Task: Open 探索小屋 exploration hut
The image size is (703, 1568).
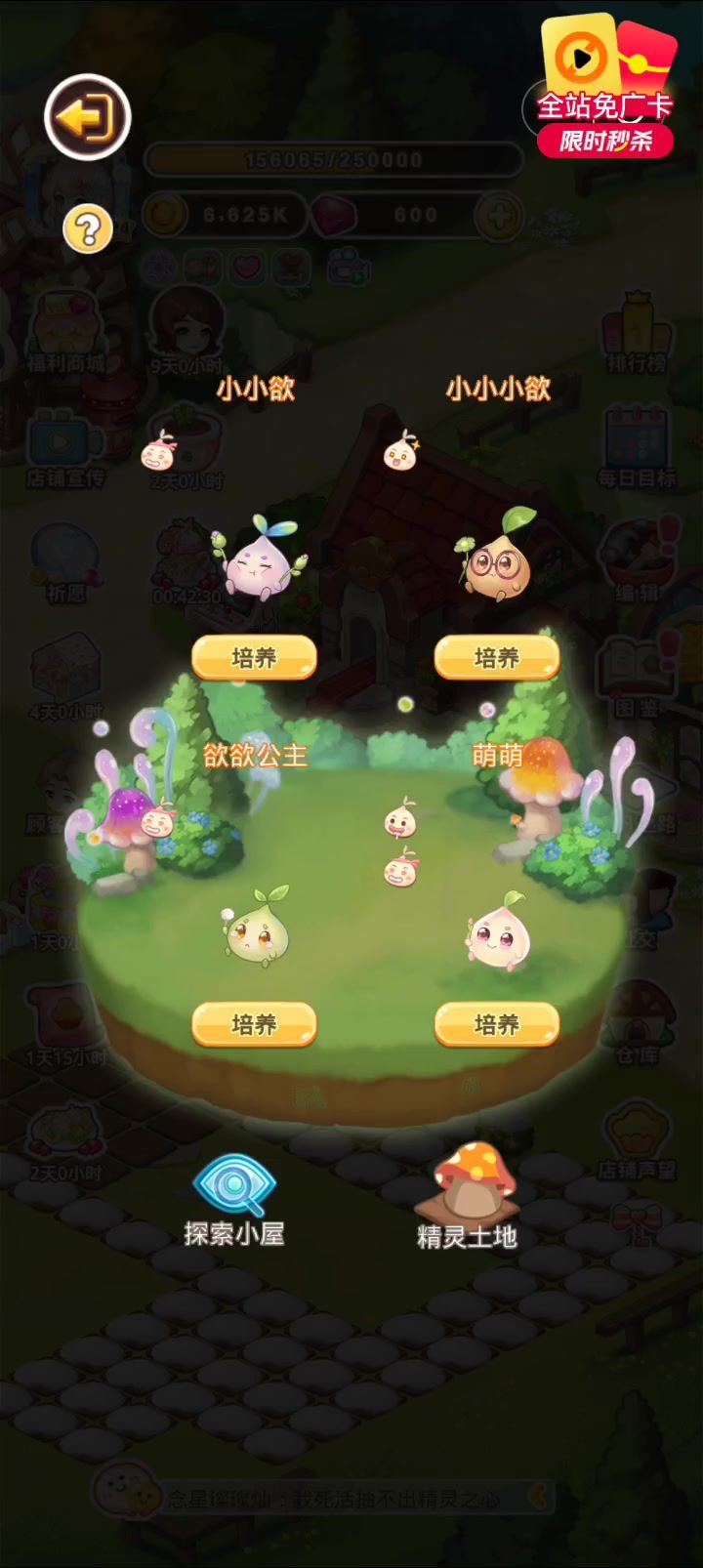Action: point(234,1199)
